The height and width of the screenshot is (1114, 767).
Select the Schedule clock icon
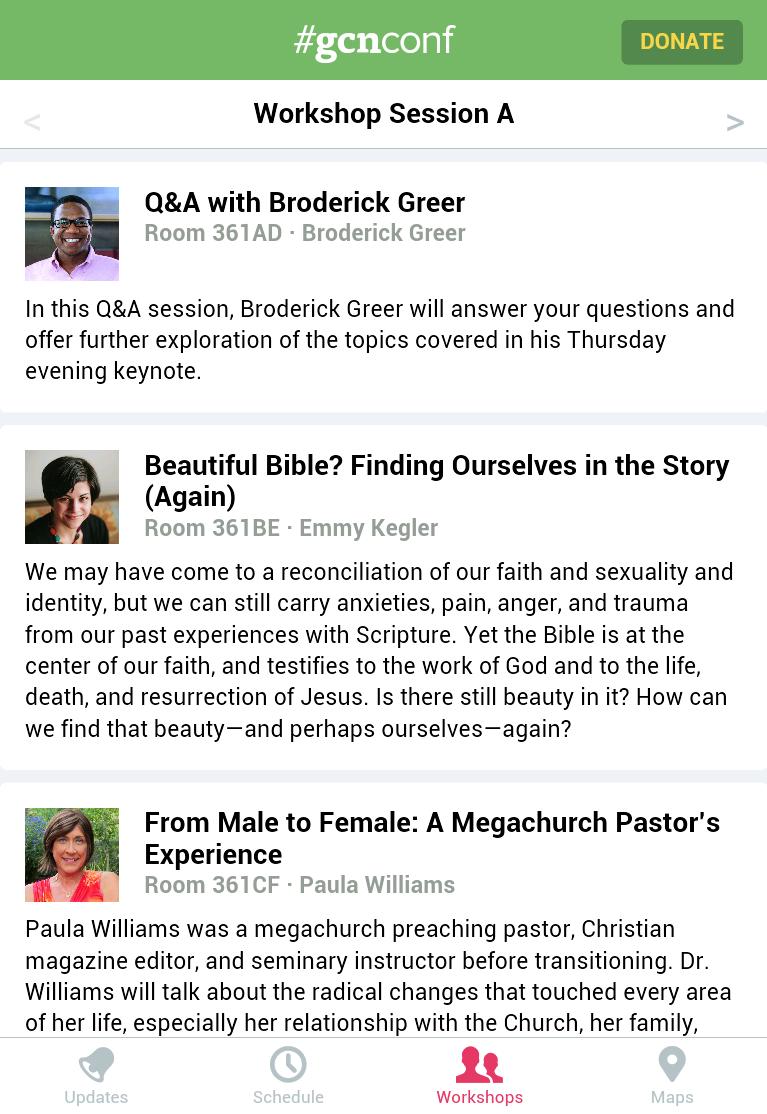tap(288, 1064)
